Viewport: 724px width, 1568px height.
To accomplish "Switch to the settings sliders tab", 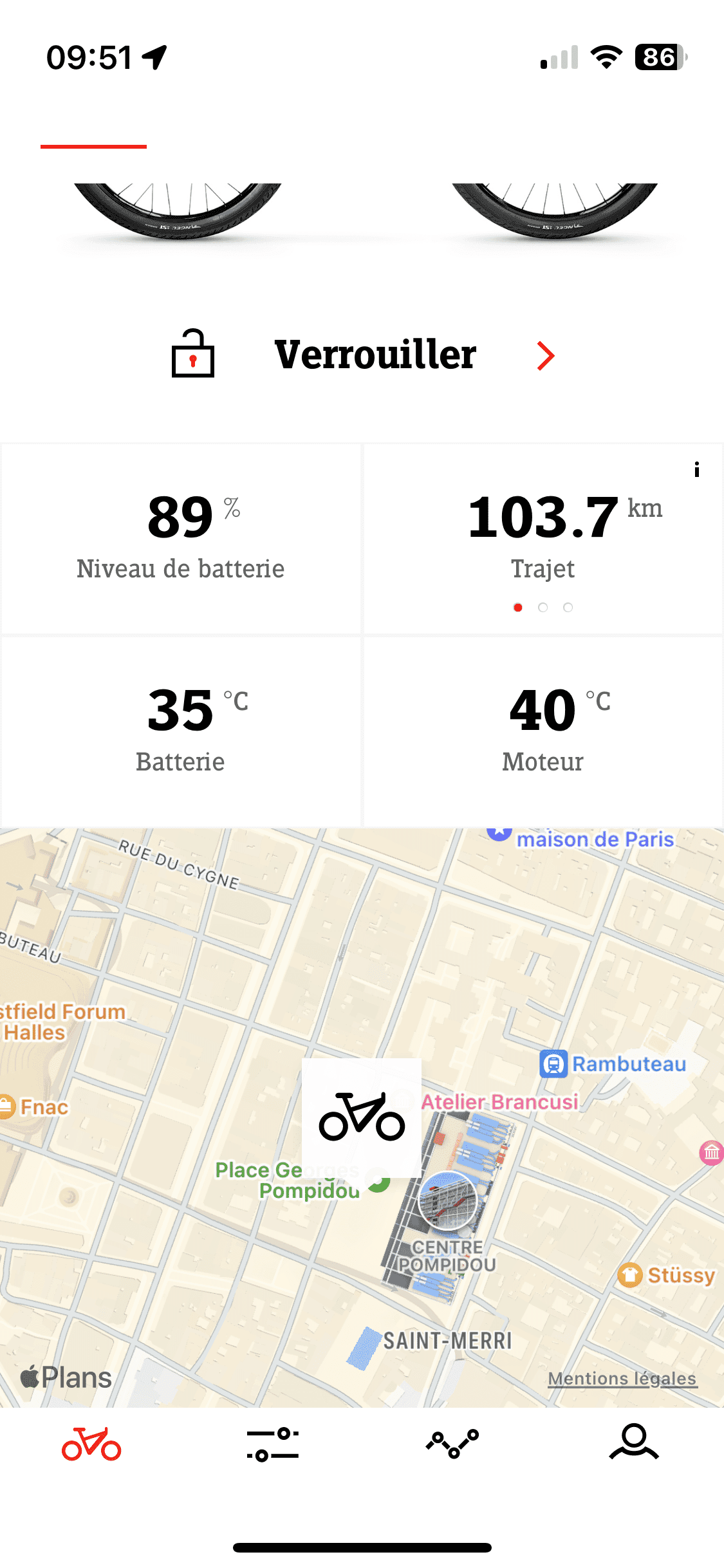I will 272,1443.
